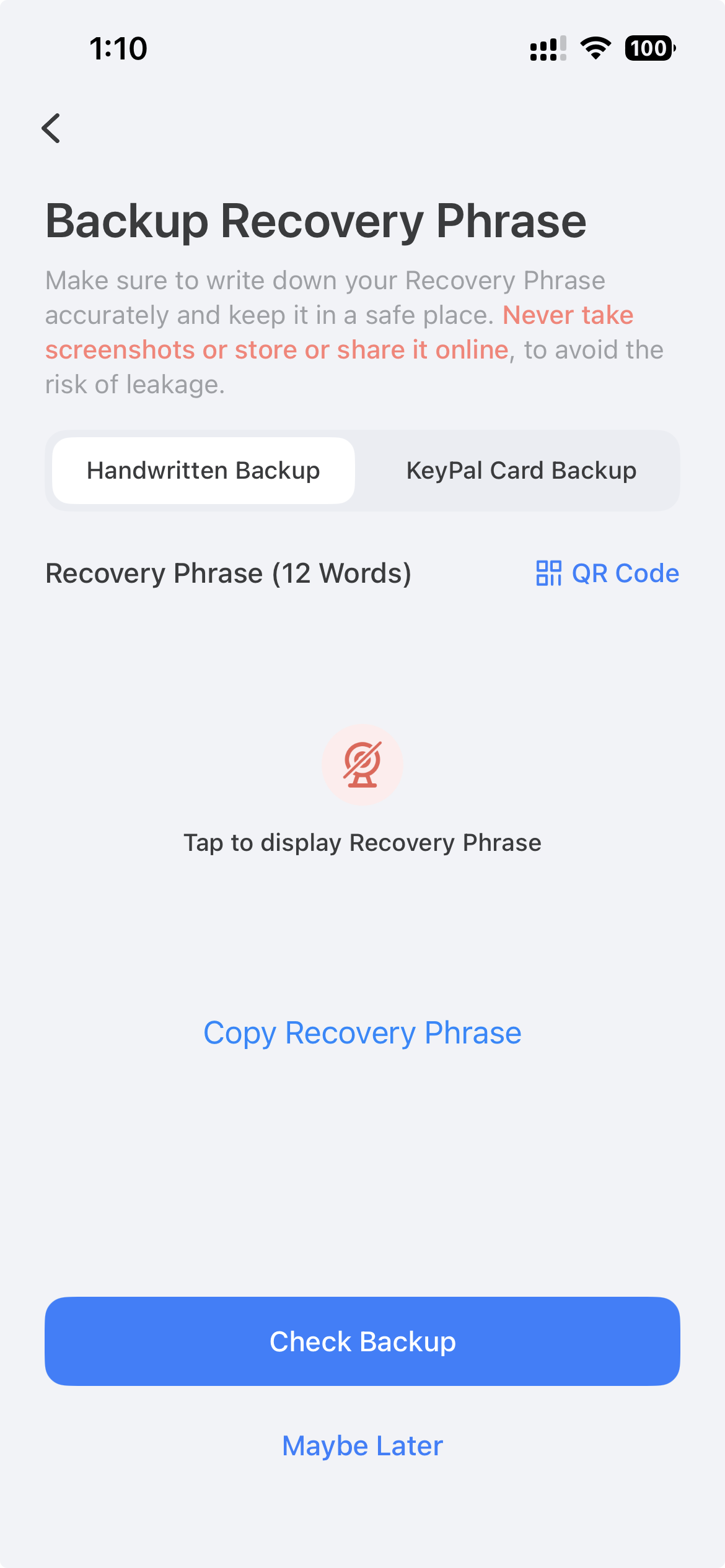Screen dimensions: 725x1568
Task: Switch to KeyPal Card Backup tab
Action: click(521, 471)
